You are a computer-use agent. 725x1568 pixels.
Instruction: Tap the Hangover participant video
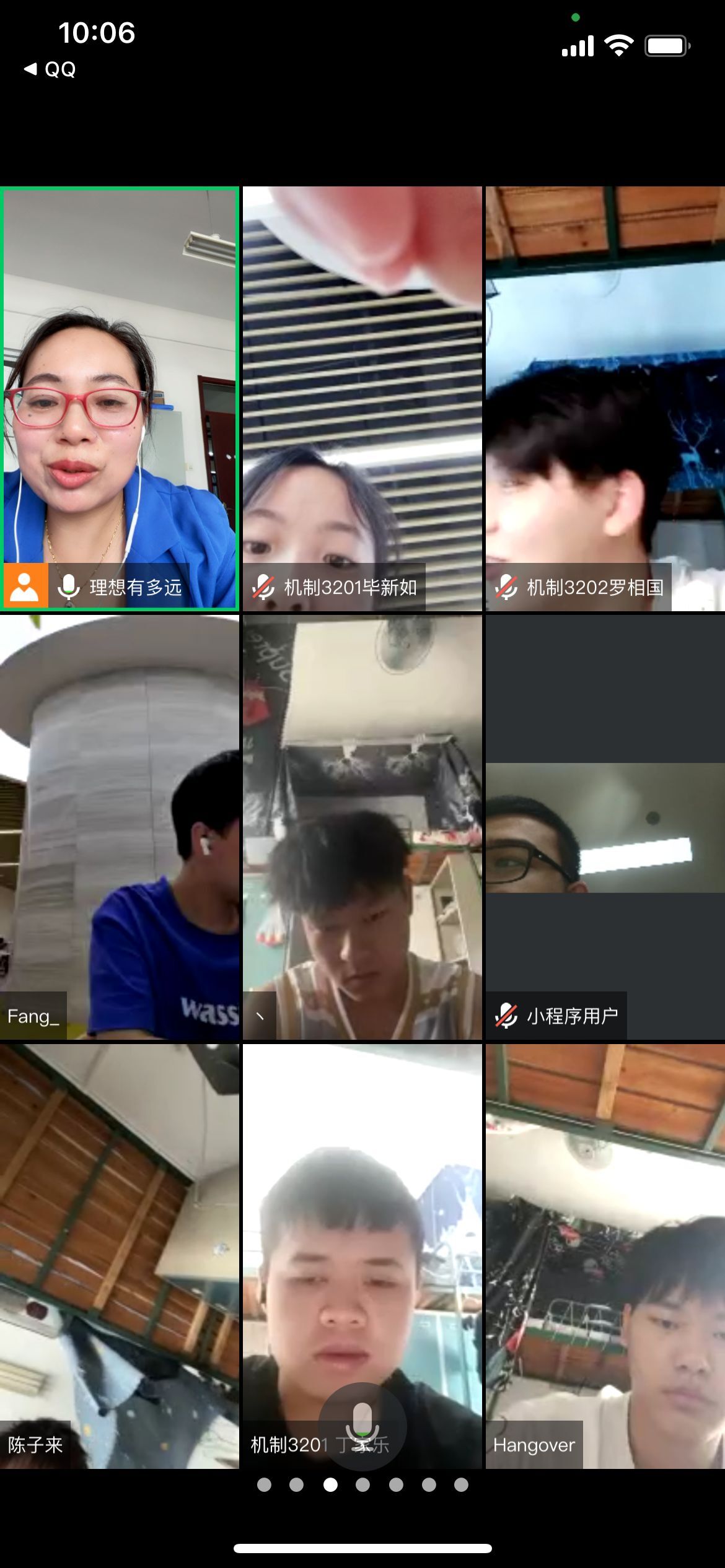tap(605, 1256)
